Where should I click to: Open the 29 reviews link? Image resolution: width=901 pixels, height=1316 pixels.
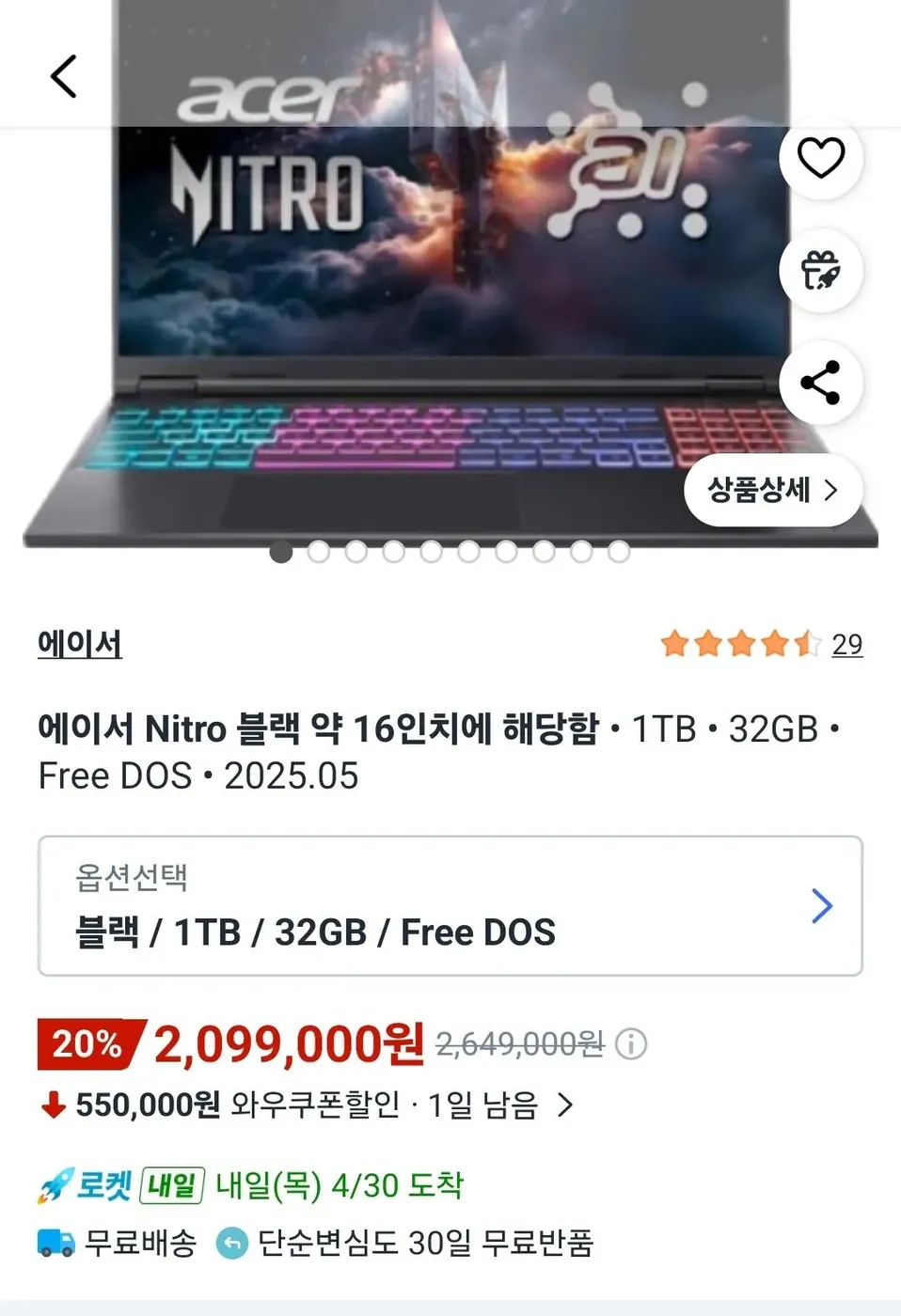(846, 645)
